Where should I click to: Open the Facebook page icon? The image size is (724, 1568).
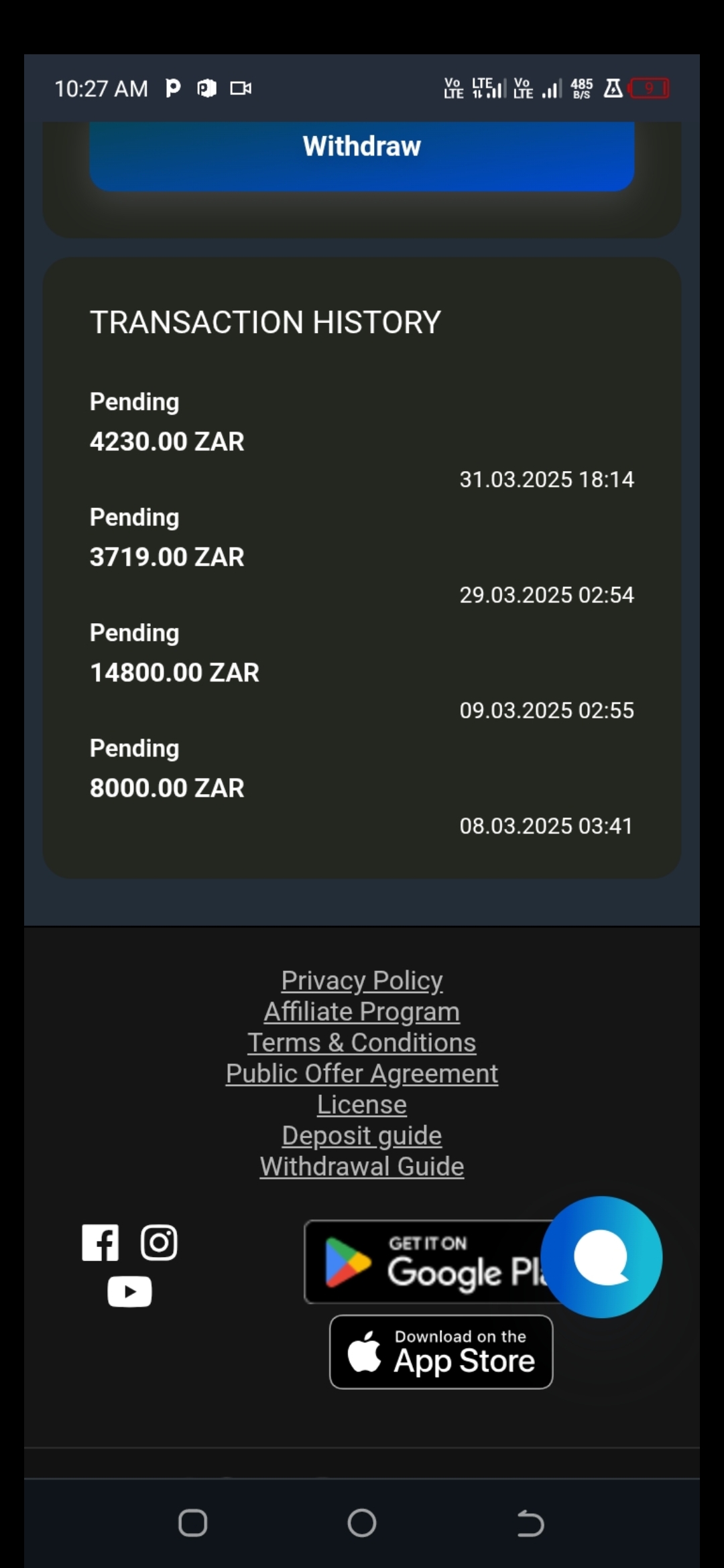tap(100, 1242)
